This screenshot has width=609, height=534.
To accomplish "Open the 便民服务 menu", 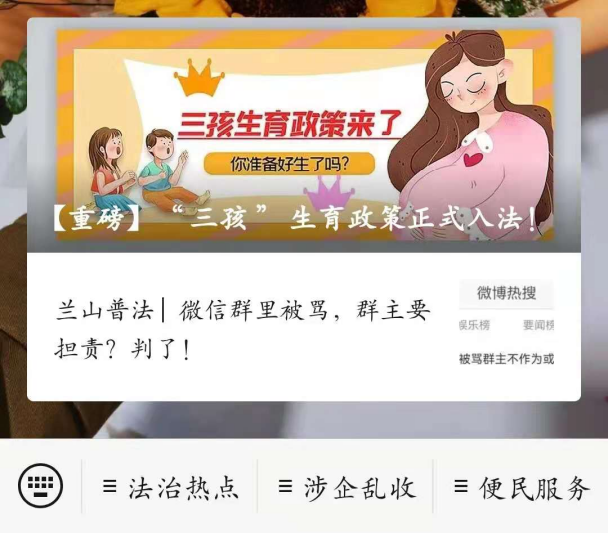I will pos(521,488).
